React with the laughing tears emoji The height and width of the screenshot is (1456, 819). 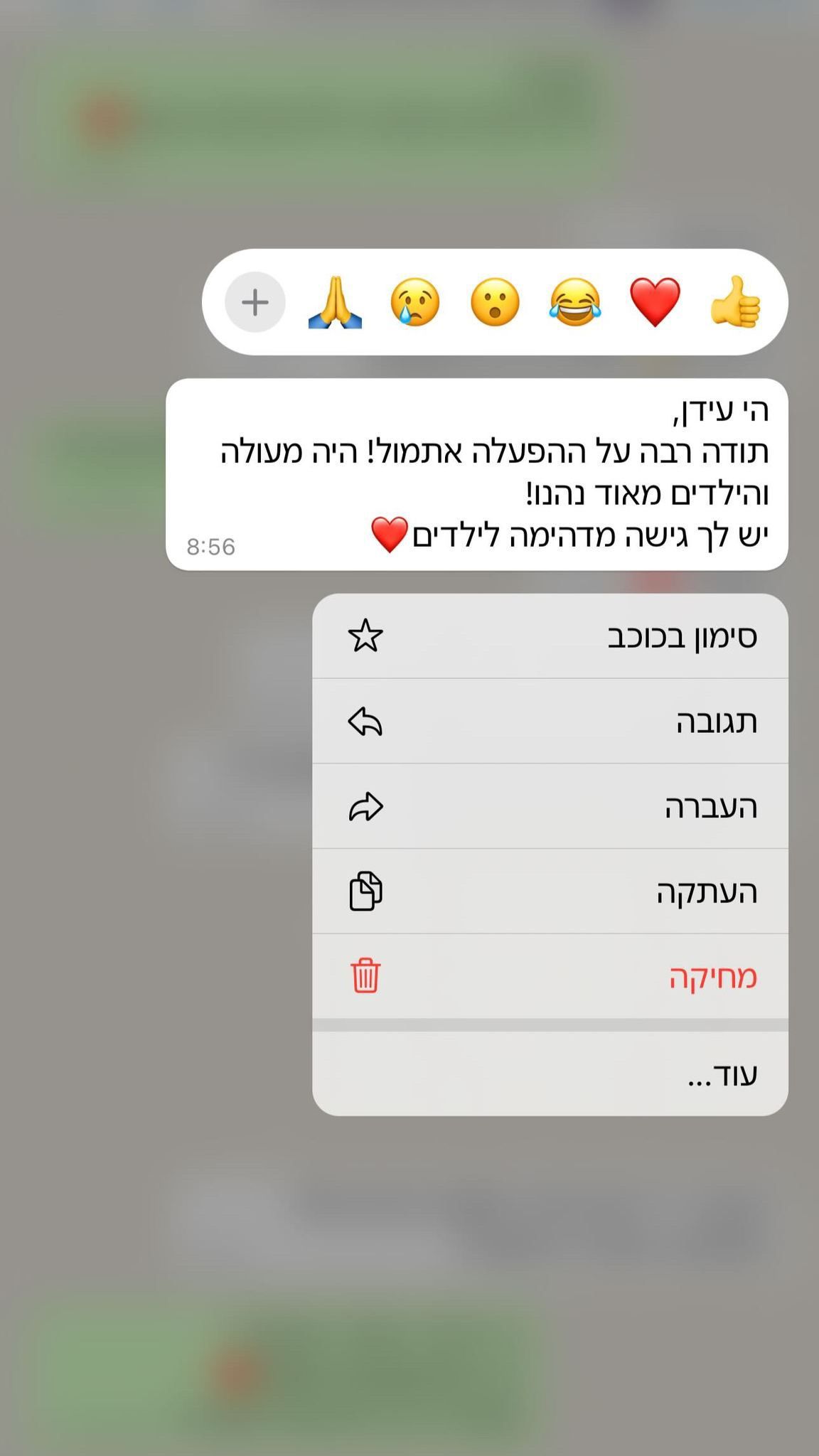(x=574, y=302)
